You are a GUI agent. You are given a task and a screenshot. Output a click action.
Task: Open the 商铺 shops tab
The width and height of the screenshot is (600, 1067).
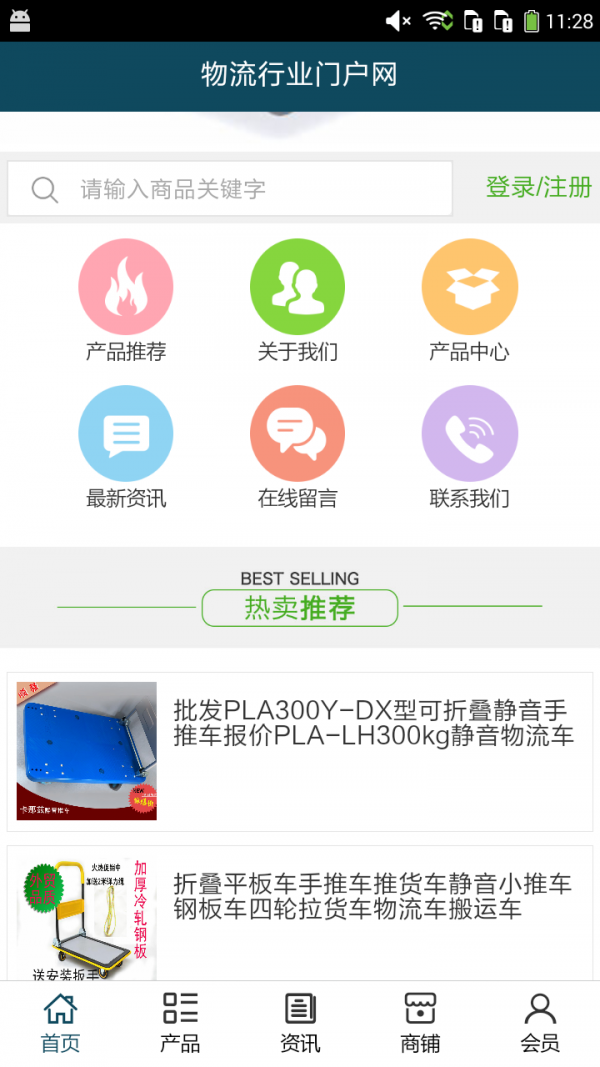click(x=420, y=1023)
